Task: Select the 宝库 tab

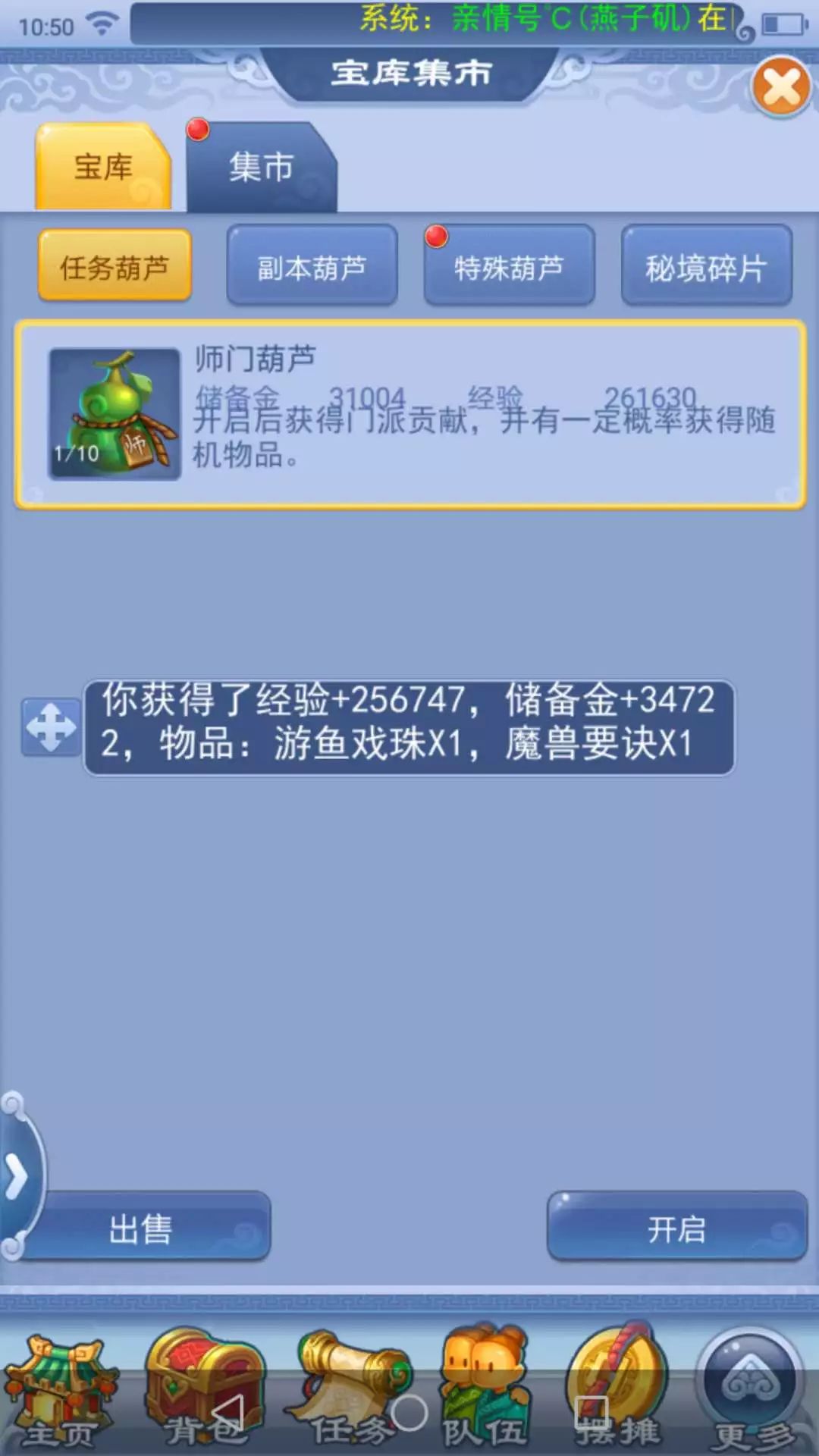Action: 103,167
